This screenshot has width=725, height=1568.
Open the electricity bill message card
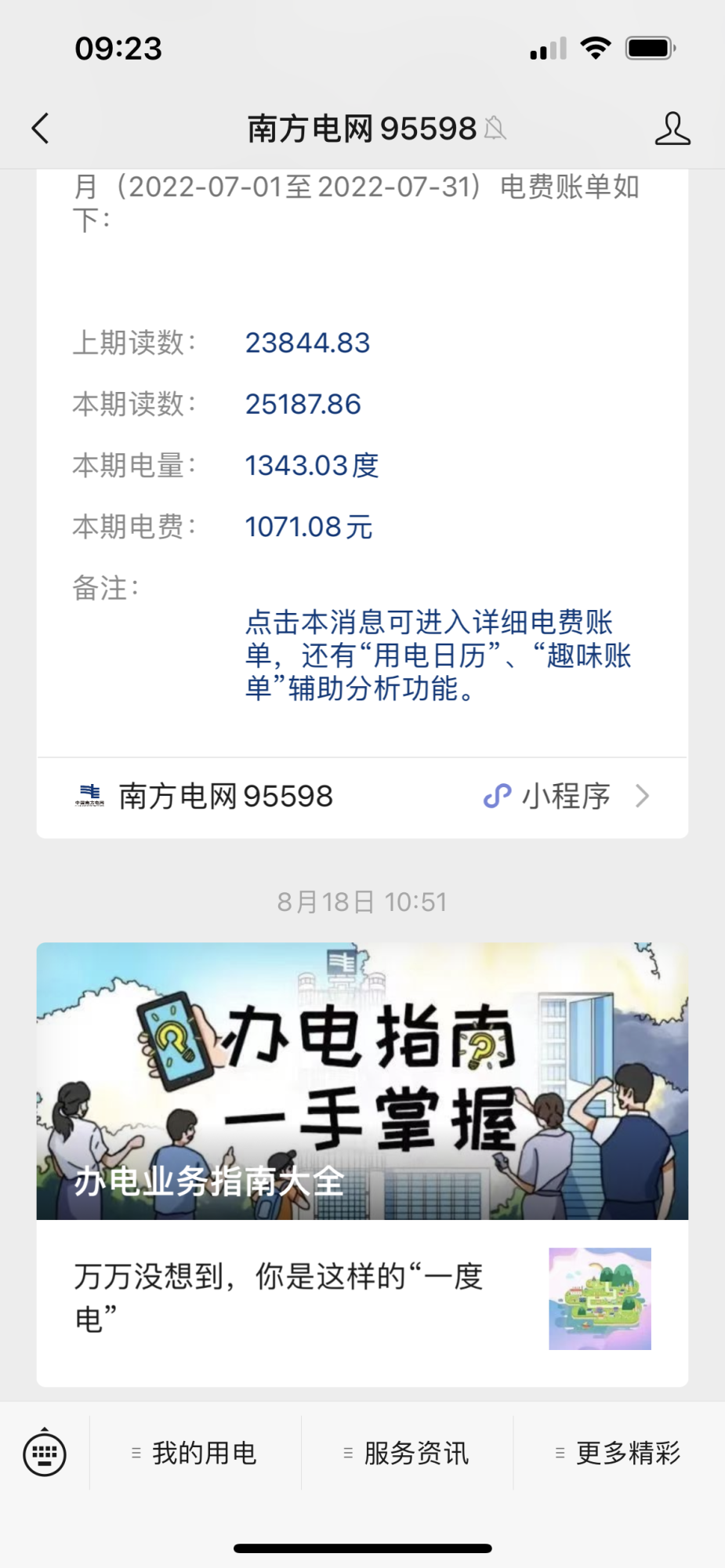coord(362,470)
